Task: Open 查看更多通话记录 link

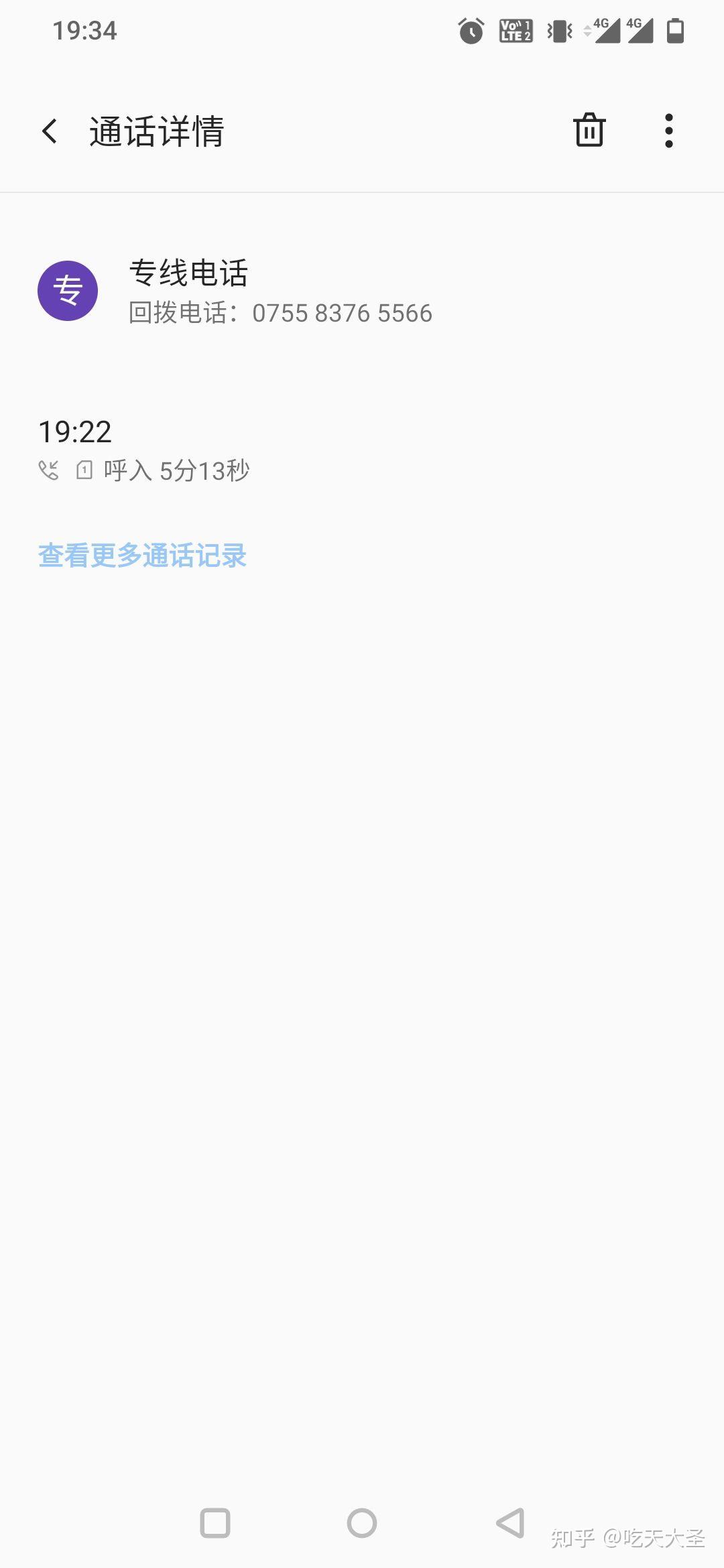Action: point(142,556)
